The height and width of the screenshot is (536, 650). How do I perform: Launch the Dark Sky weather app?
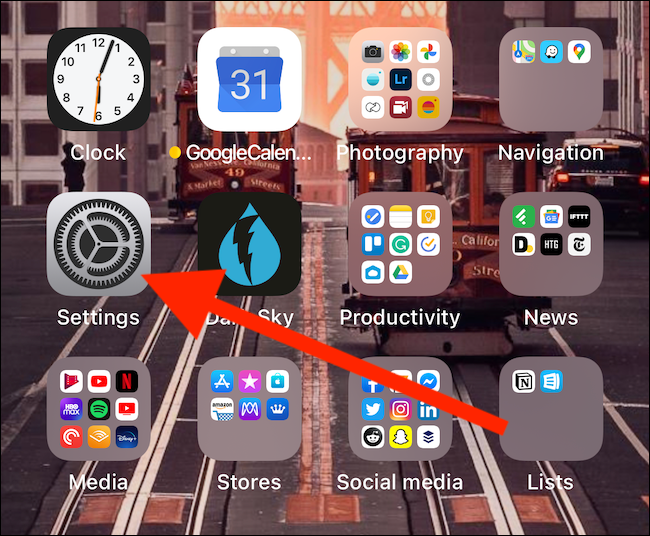coord(249,244)
